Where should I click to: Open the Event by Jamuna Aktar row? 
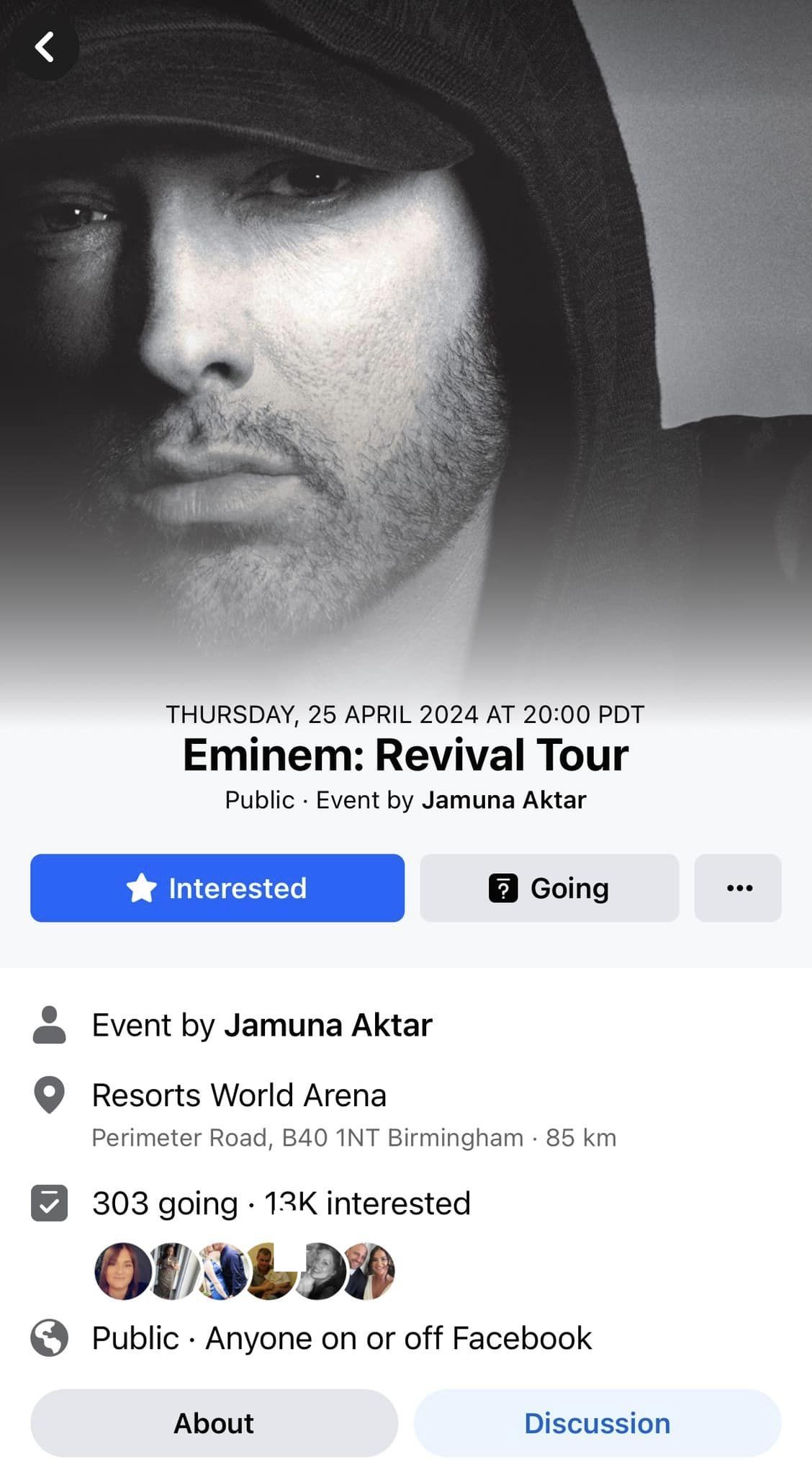pos(262,1025)
